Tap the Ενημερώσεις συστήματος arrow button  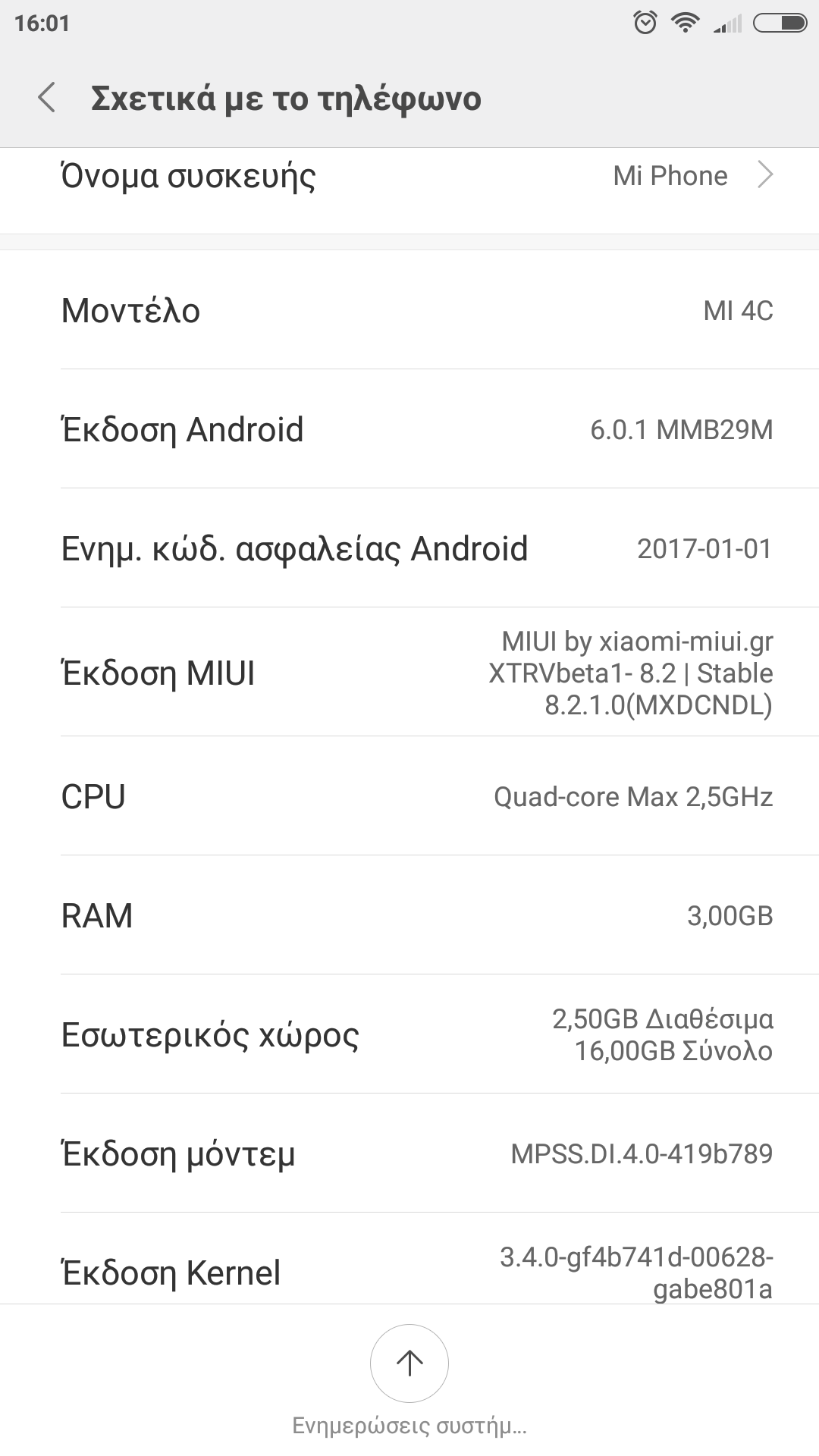click(x=409, y=1363)
